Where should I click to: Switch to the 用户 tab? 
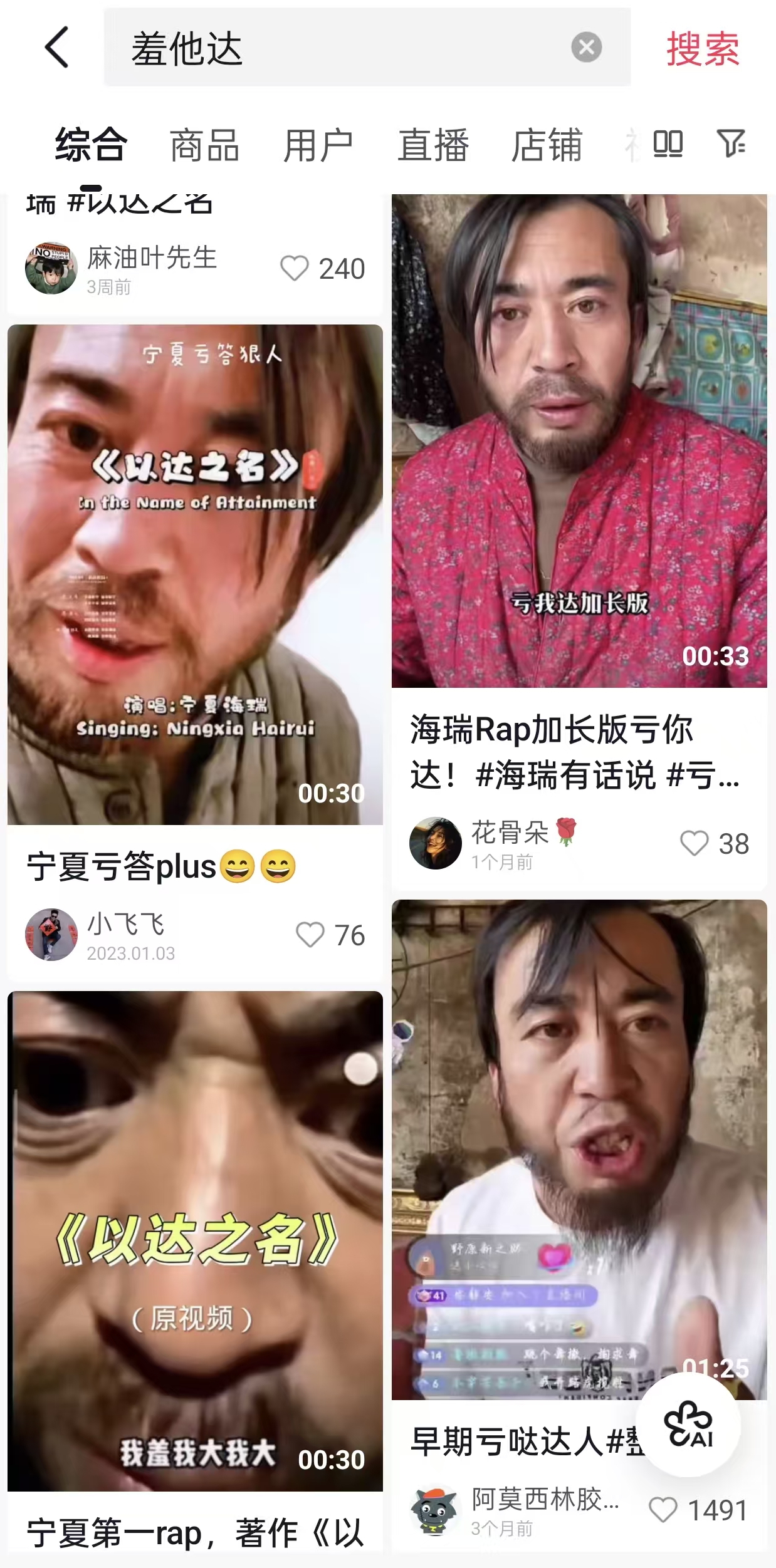coord(318,145)
